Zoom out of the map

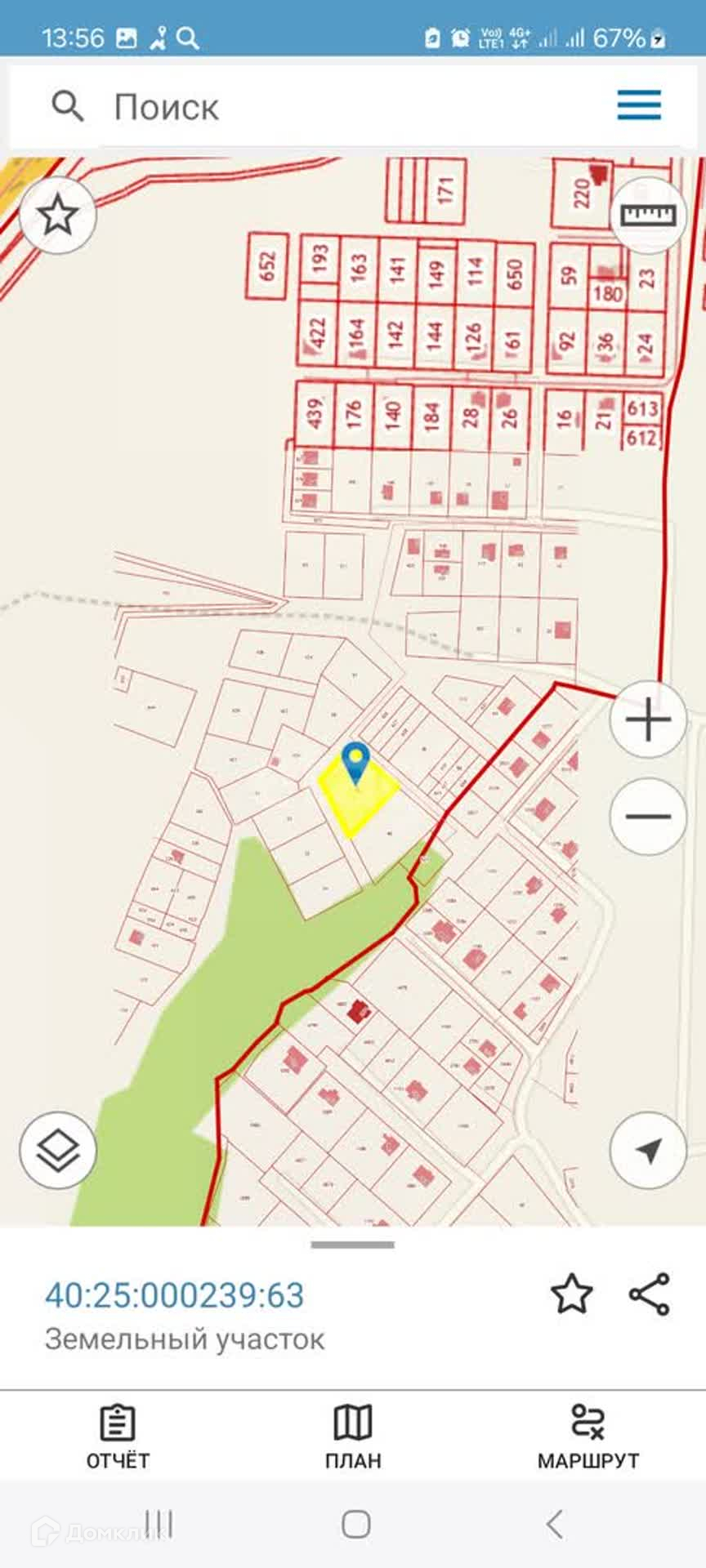pyautogui.click(x=648, y=816)
